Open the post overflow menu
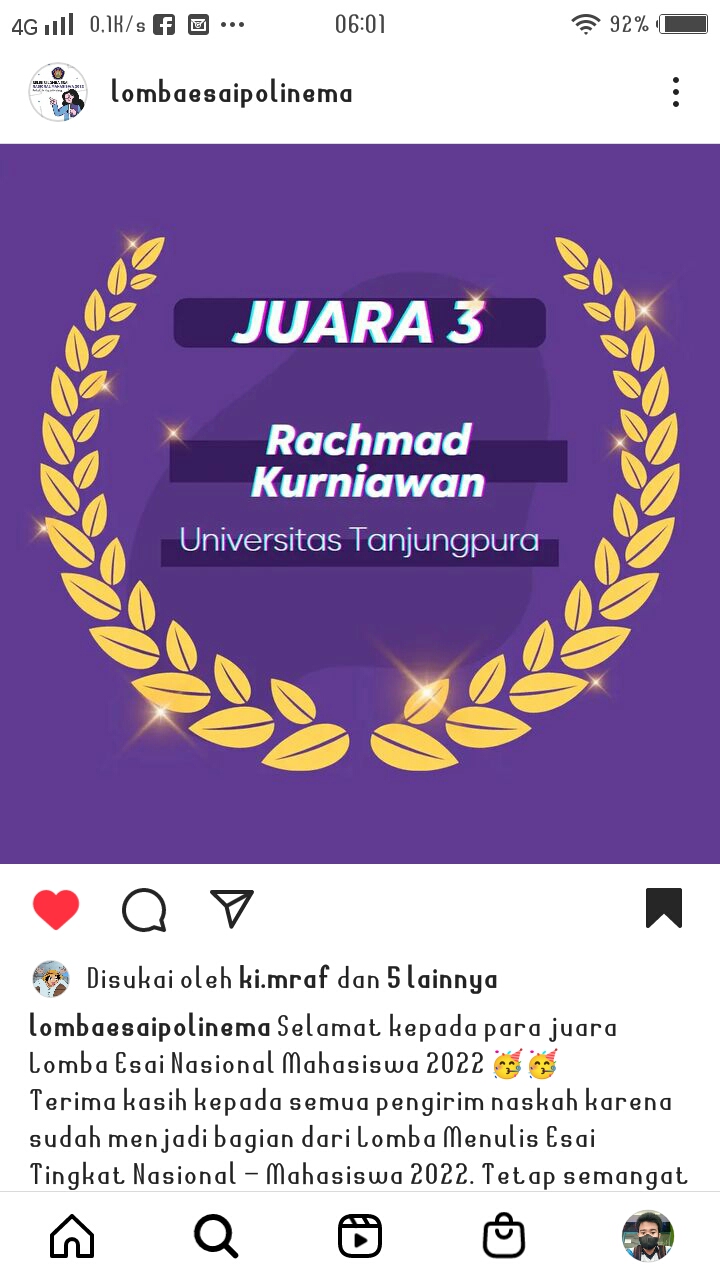Viewport: 720px width, 1280px height. coord(676,92)
